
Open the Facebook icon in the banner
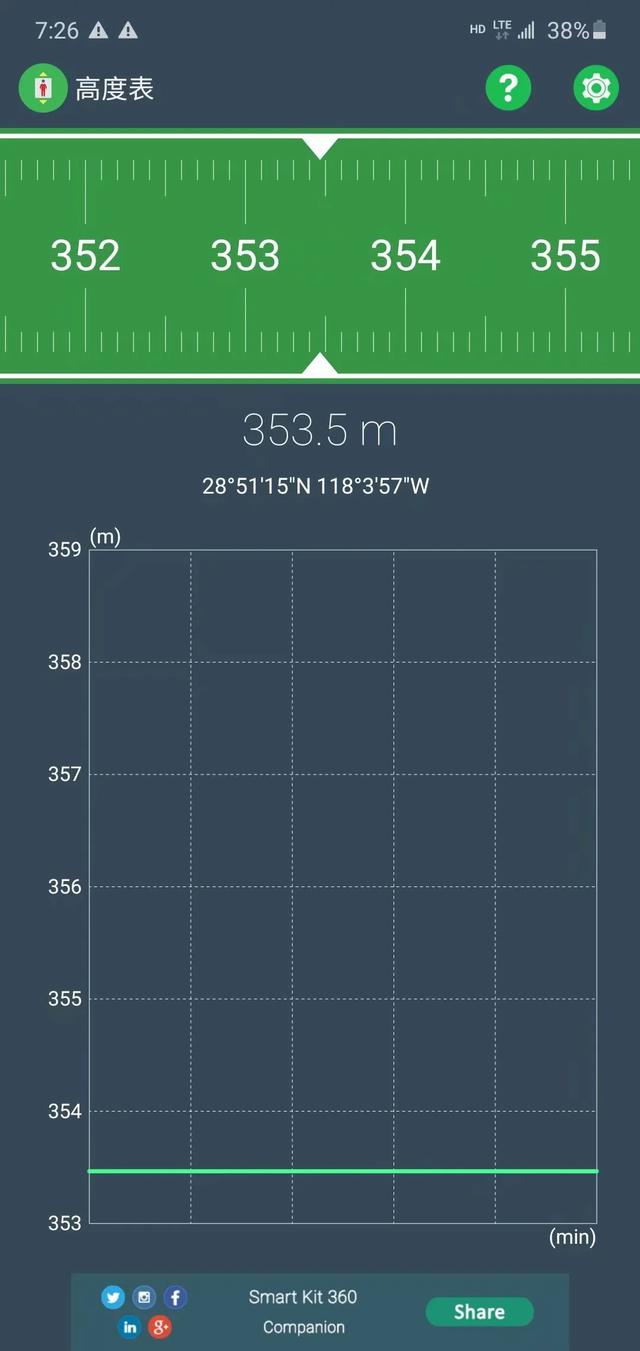click(x=175, y=1298)
